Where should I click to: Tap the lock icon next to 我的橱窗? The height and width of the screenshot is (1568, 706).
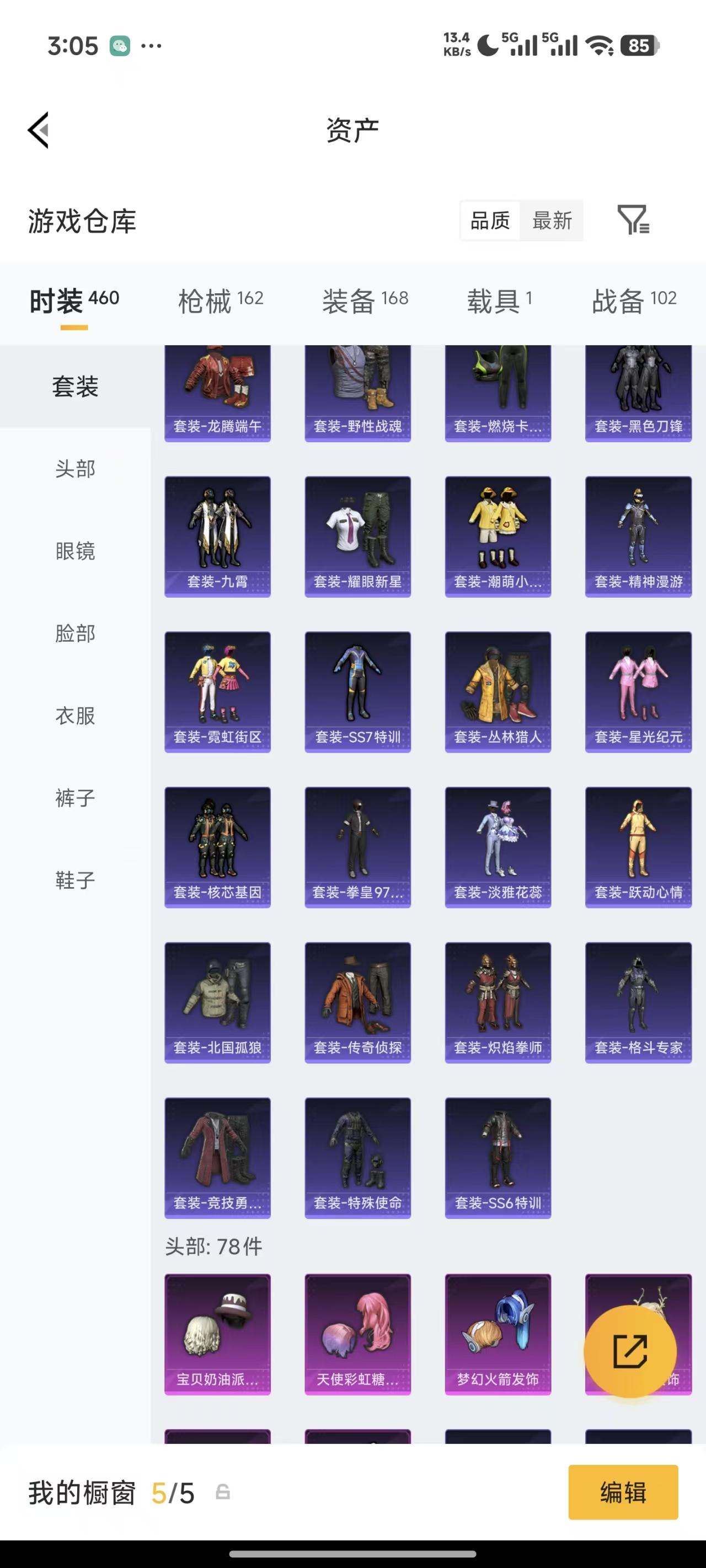(223, 1492)
